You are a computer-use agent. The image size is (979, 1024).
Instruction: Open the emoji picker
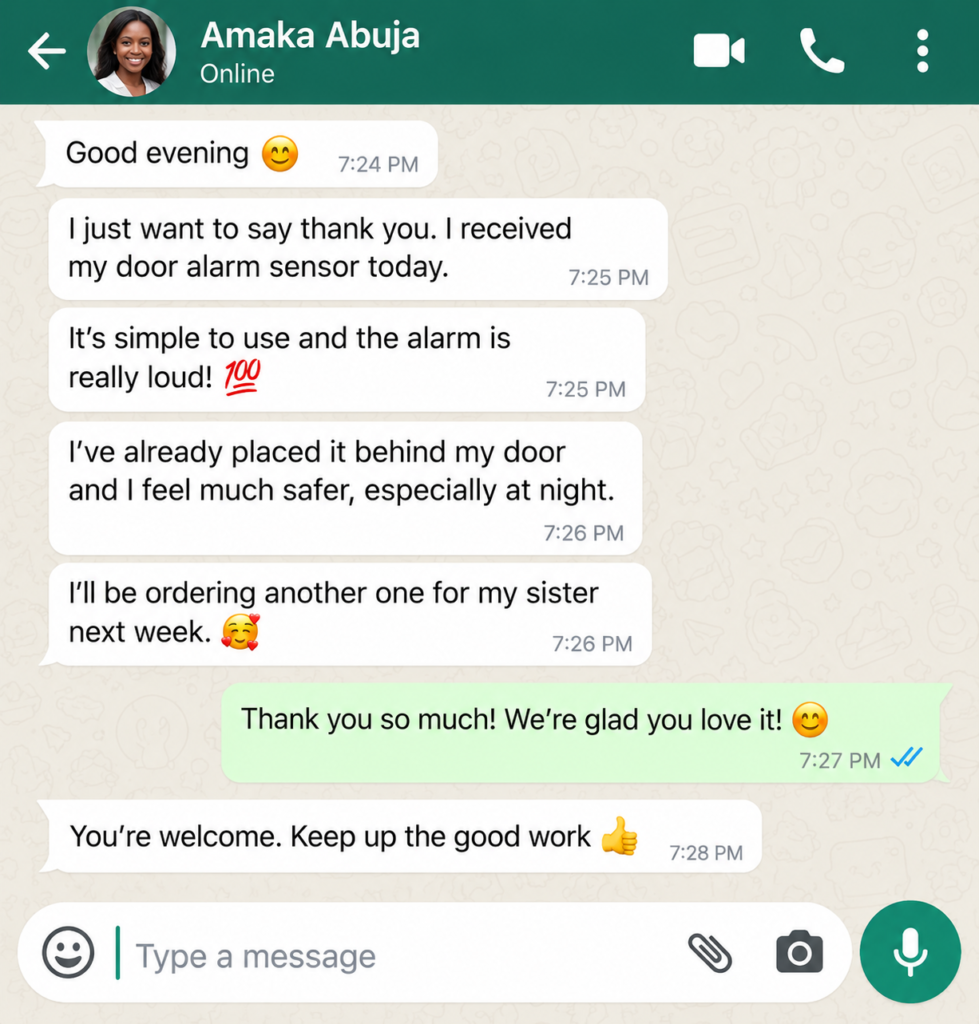(x=68, y=952)
